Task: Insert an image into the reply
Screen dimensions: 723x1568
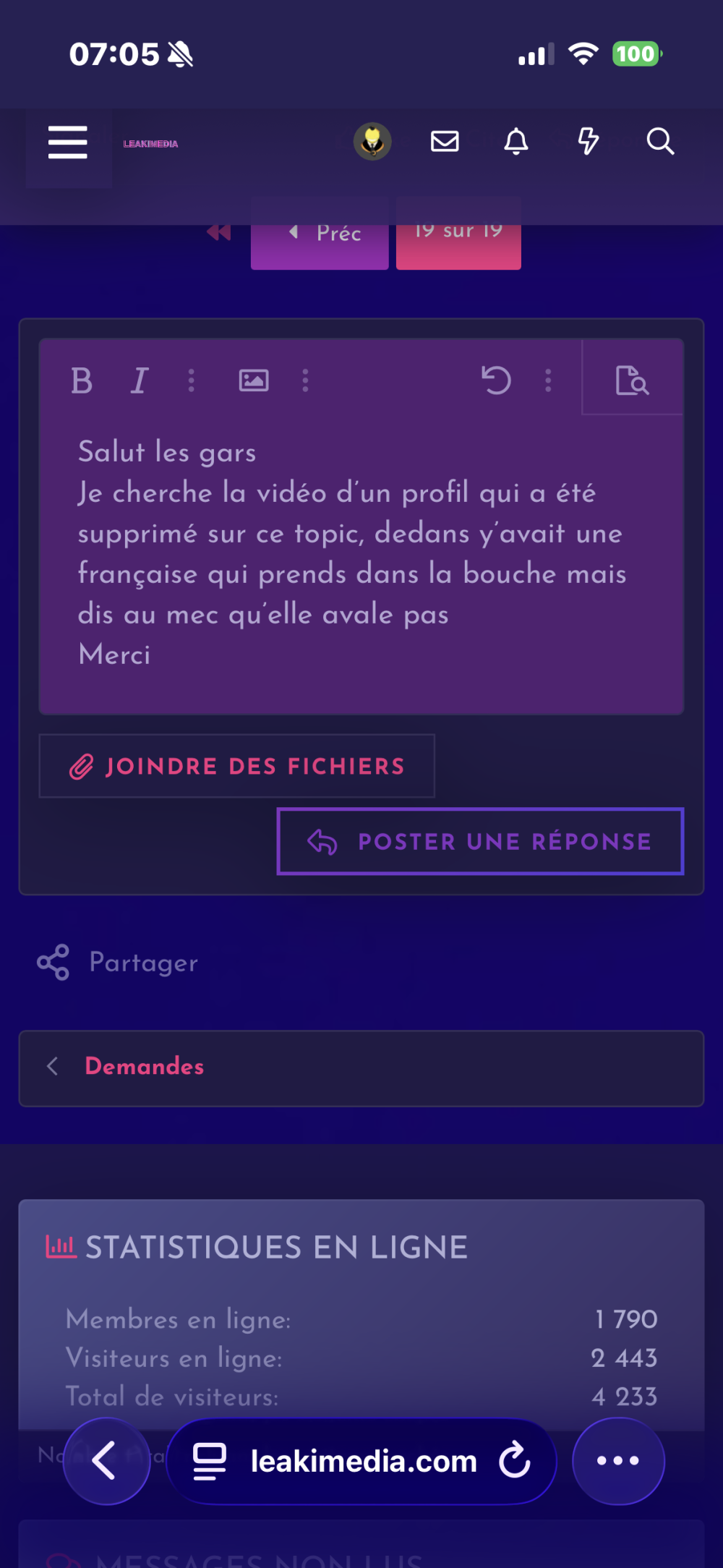Action: [254, 380]
